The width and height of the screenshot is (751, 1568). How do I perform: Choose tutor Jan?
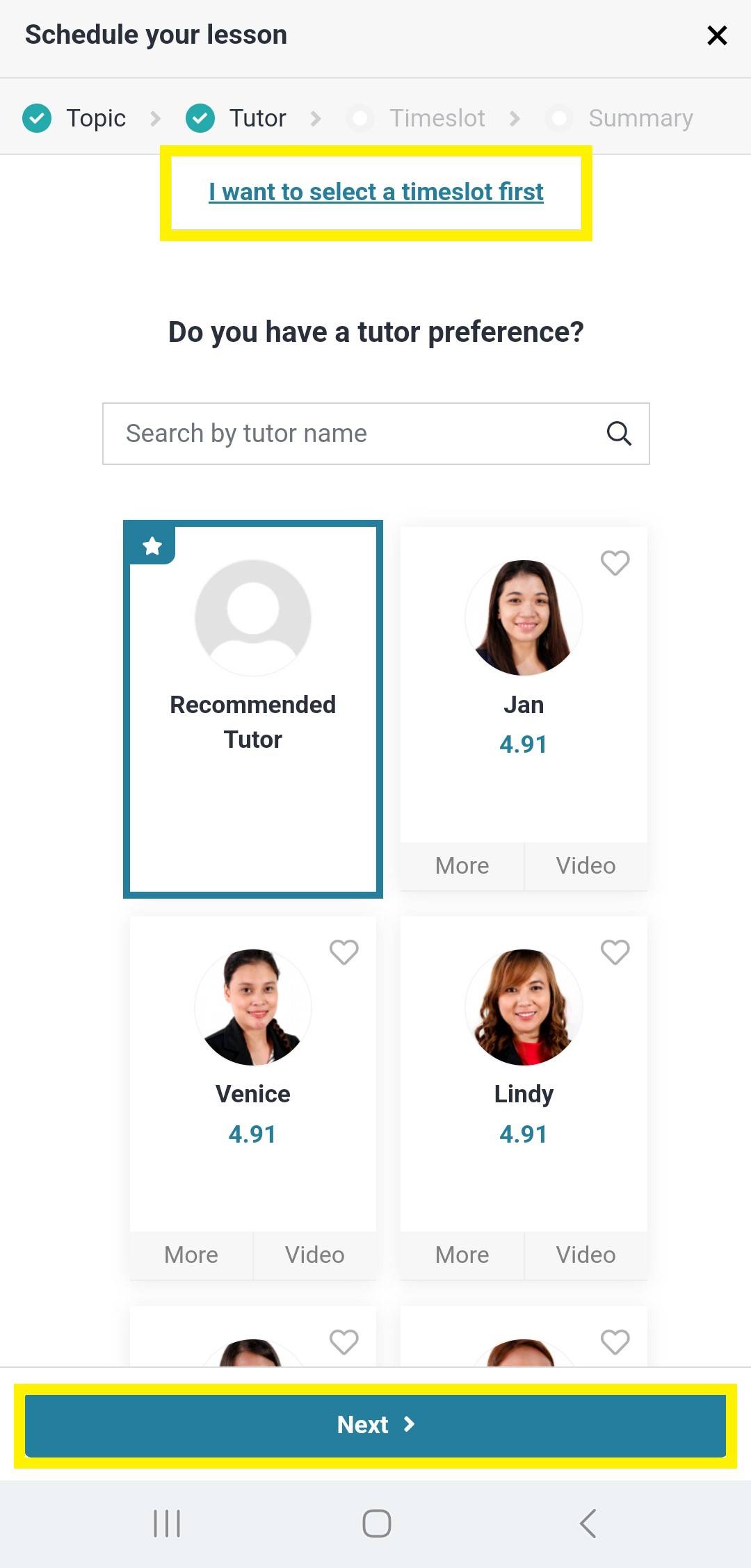click(x=524, y=685)
